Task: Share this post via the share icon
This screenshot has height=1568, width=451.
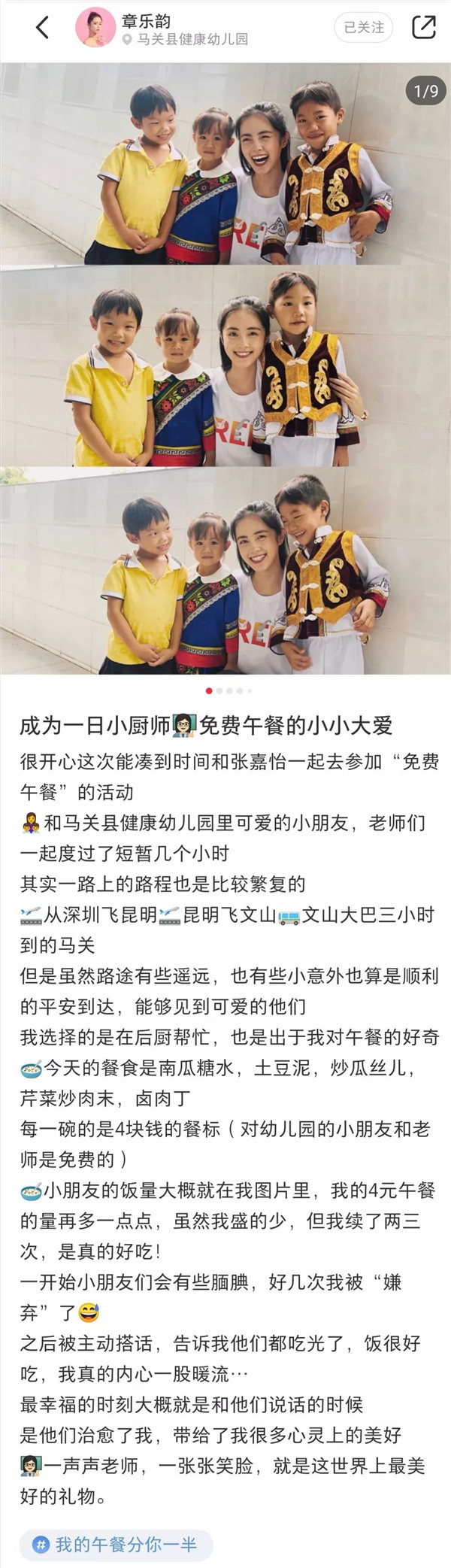Action: [424, 27]
